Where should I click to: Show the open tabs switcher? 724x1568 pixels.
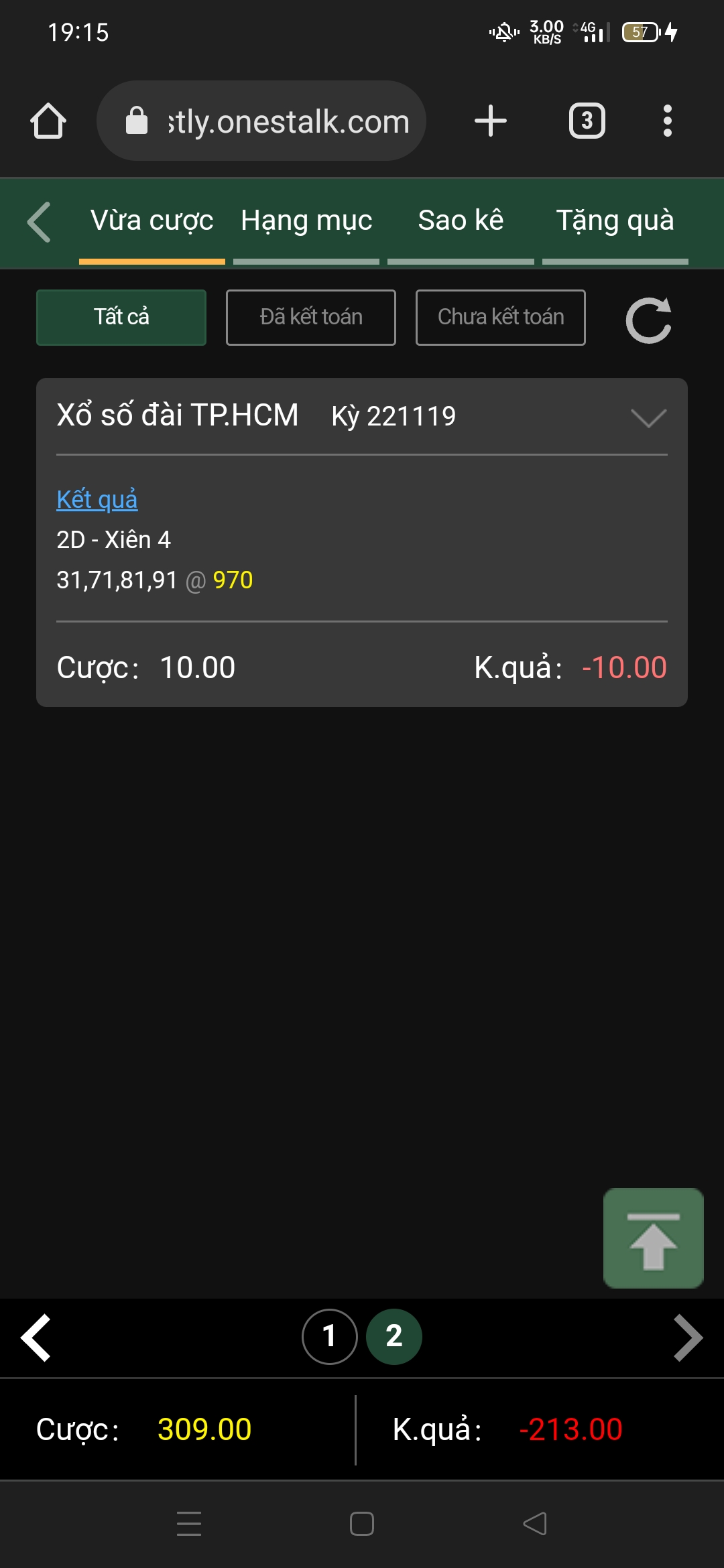point(587,121)
